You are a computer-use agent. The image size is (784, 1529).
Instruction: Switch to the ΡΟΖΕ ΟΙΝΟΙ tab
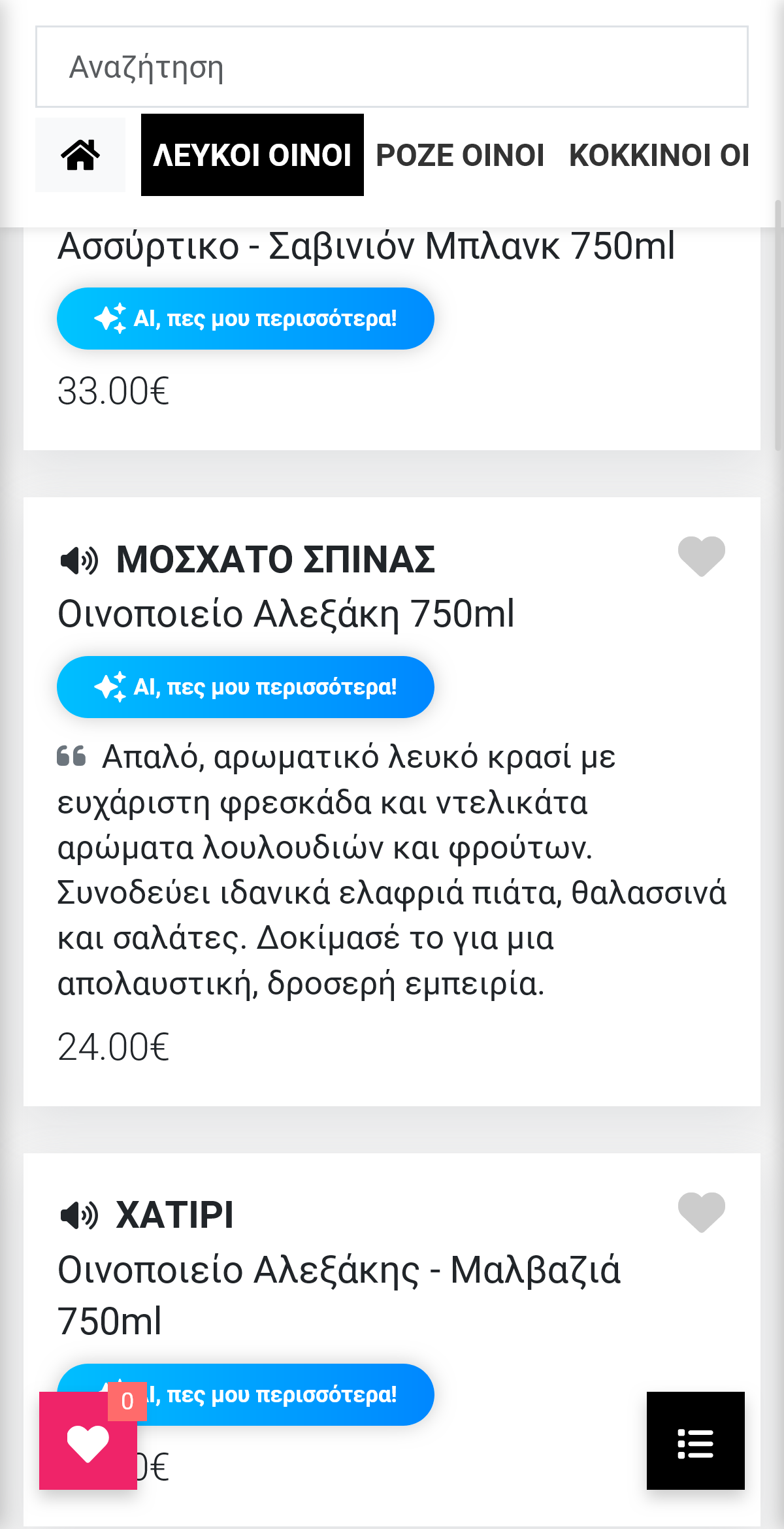point(459,156)
